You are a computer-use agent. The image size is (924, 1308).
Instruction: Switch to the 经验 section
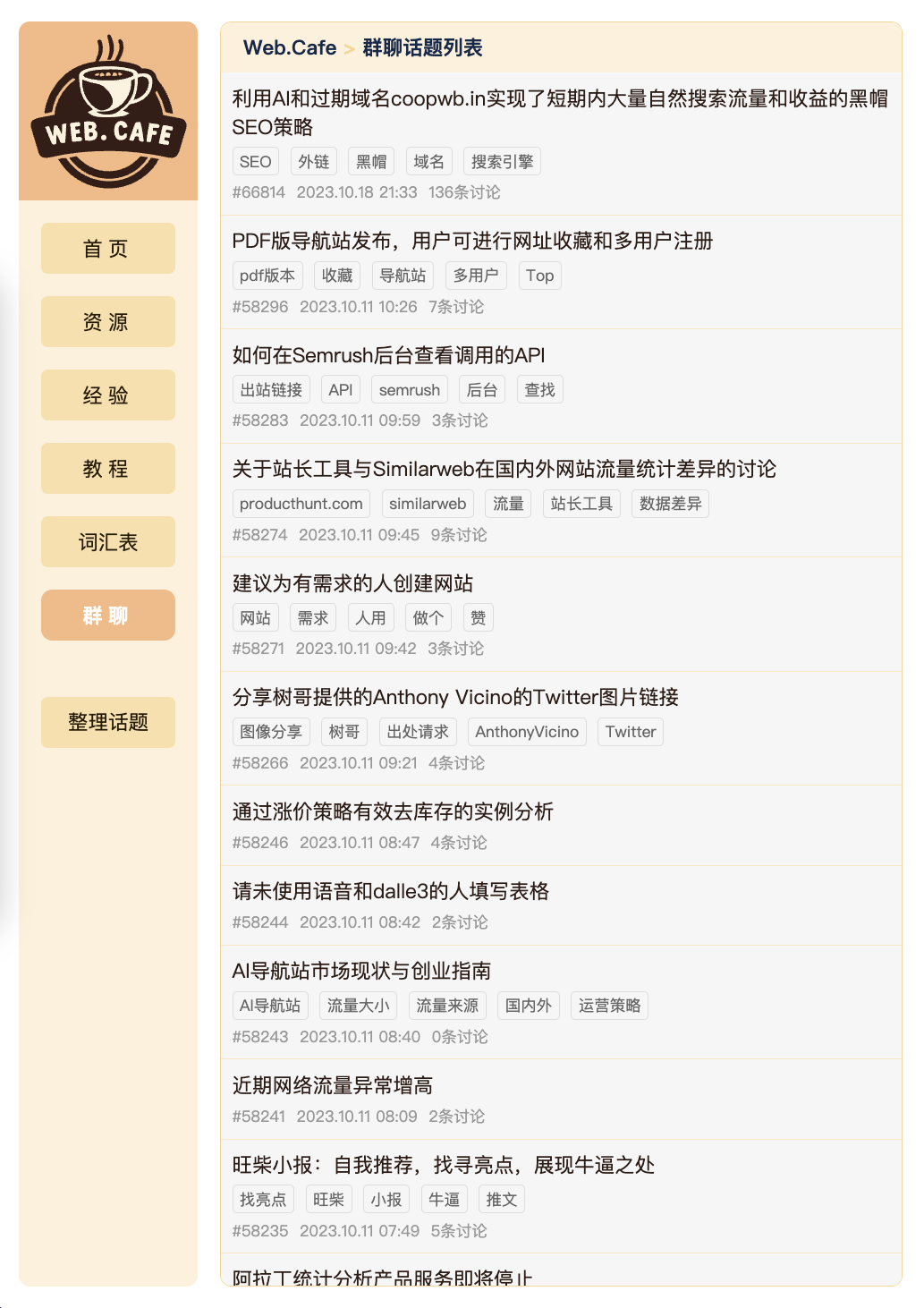(107, 395)
